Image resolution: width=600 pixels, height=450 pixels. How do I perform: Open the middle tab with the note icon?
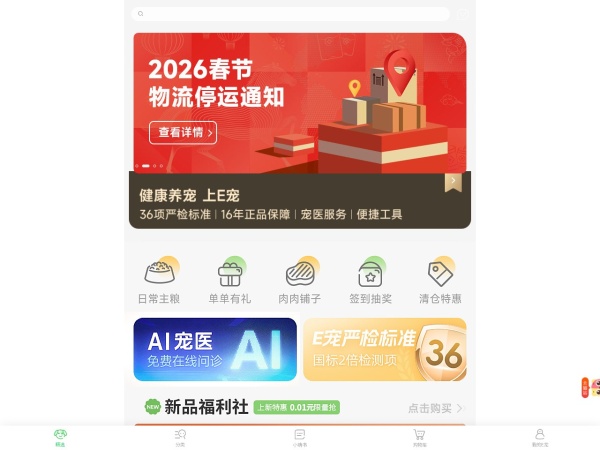point(300,437)
